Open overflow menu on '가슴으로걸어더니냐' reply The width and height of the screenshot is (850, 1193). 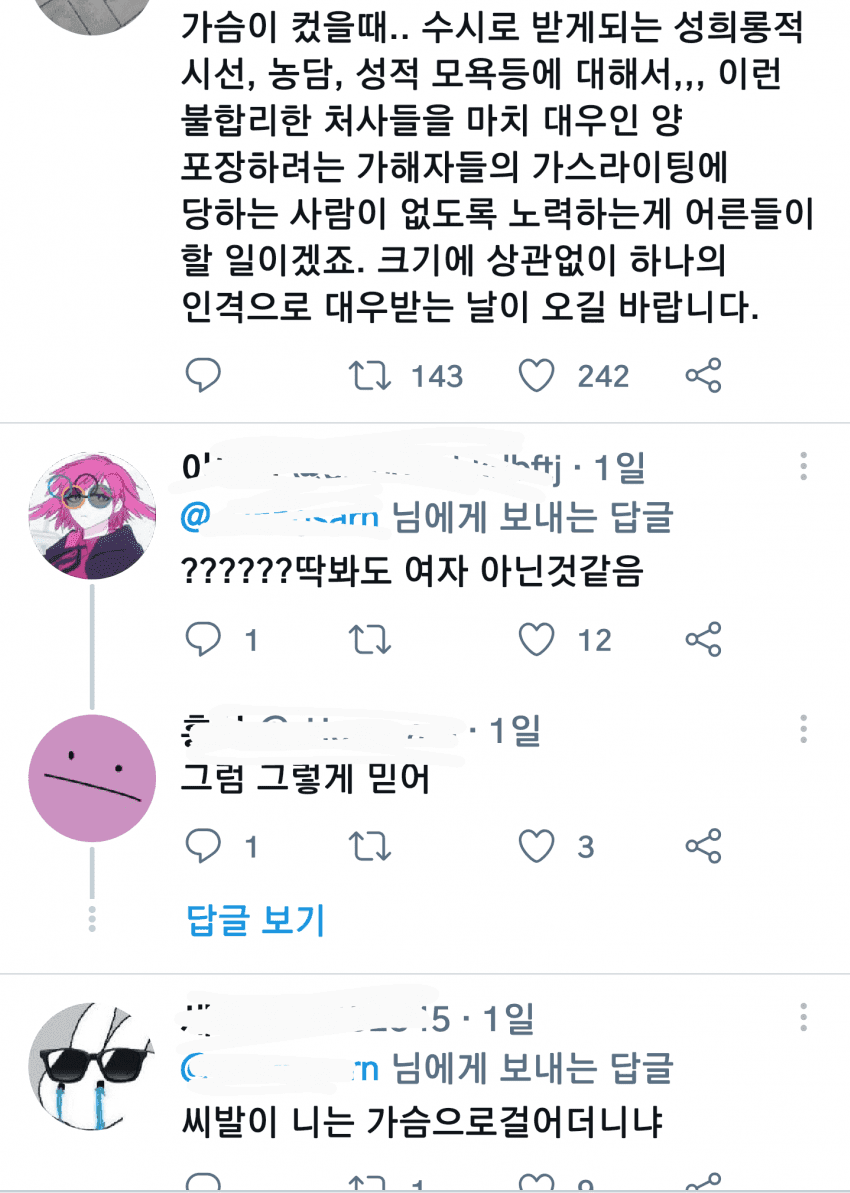[x=804, y=1017]
